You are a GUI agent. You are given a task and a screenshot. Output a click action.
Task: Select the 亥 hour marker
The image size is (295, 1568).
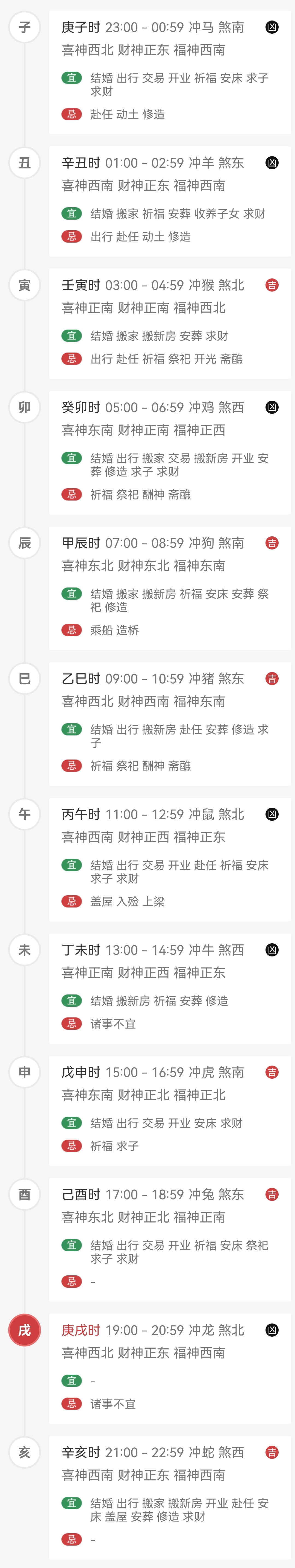24,1453
